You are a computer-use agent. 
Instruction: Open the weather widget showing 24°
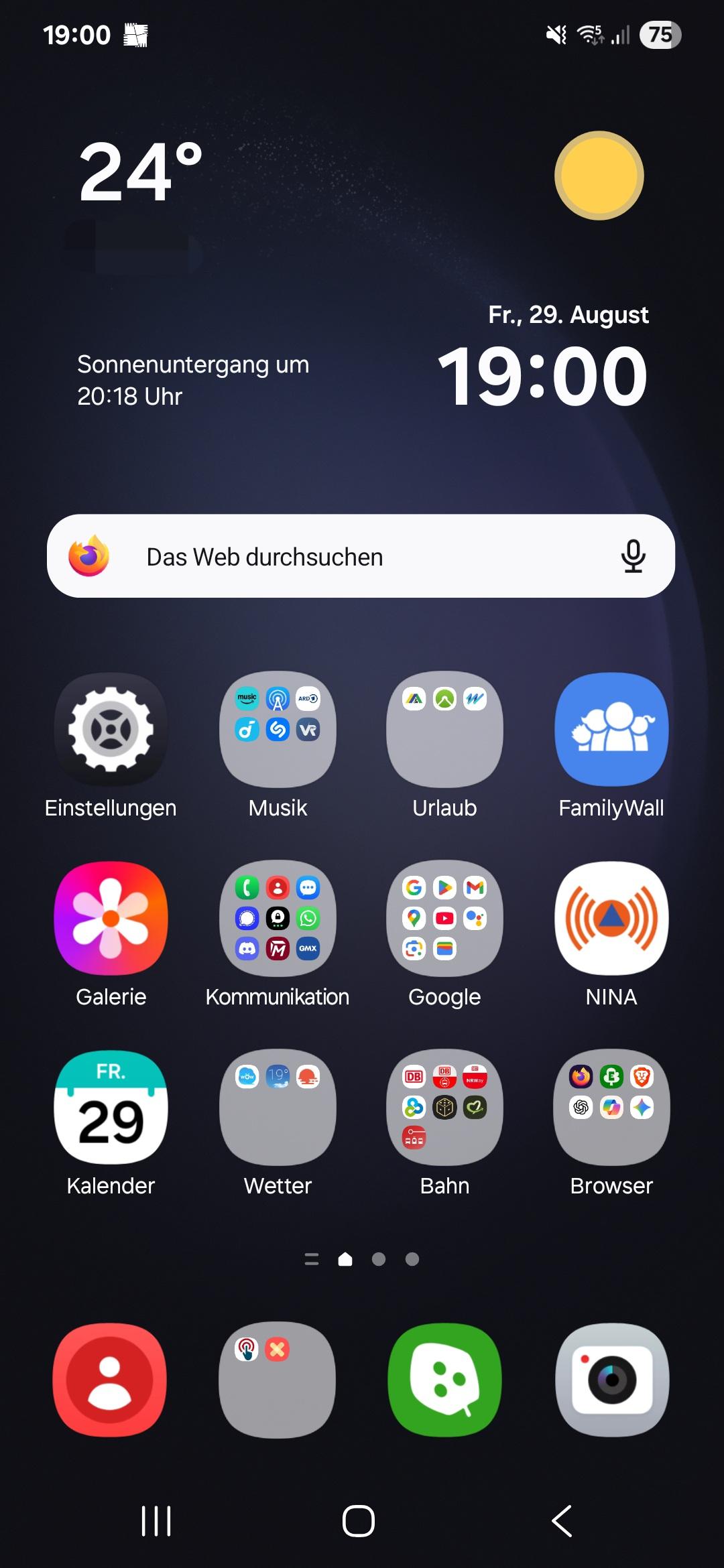pos(141,174)
